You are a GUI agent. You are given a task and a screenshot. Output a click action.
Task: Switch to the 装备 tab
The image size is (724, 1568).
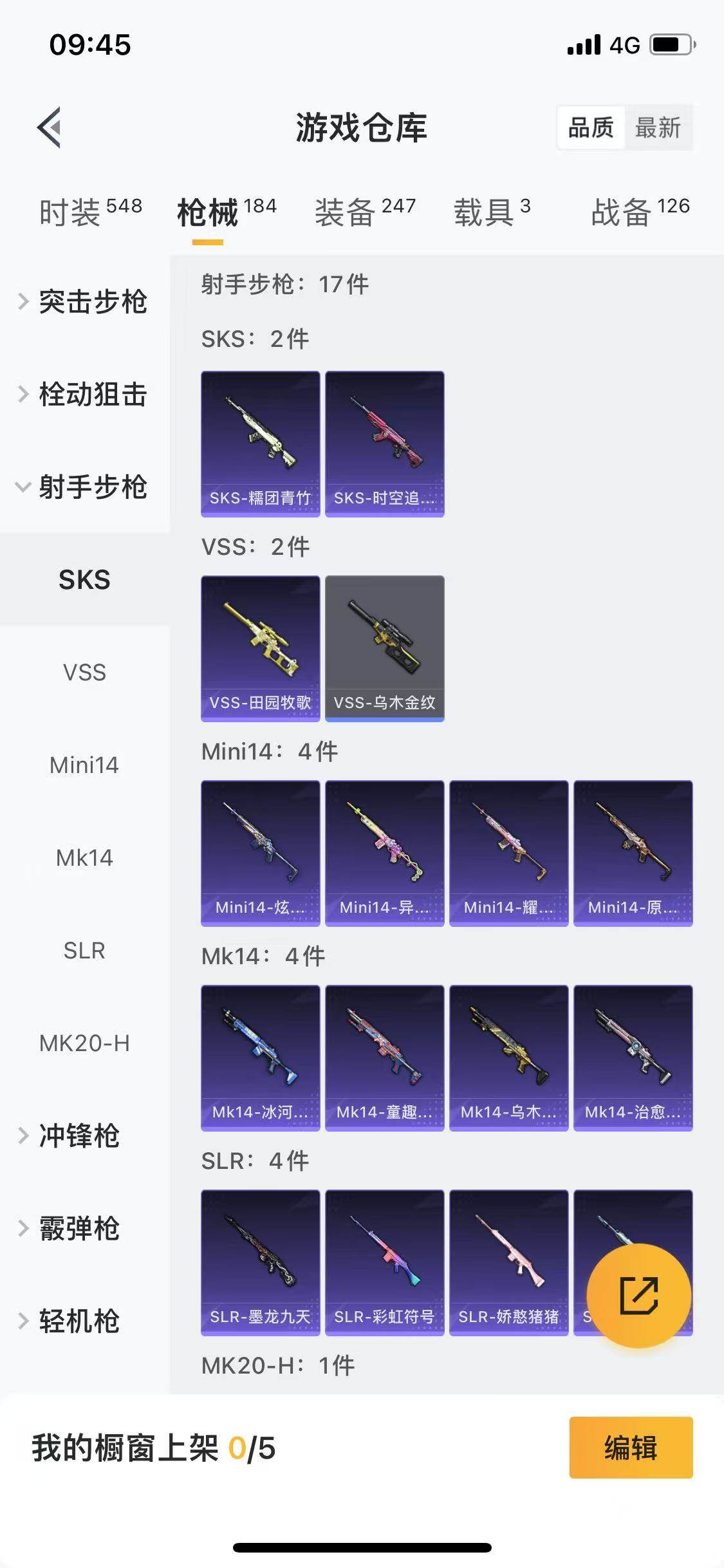364,212
